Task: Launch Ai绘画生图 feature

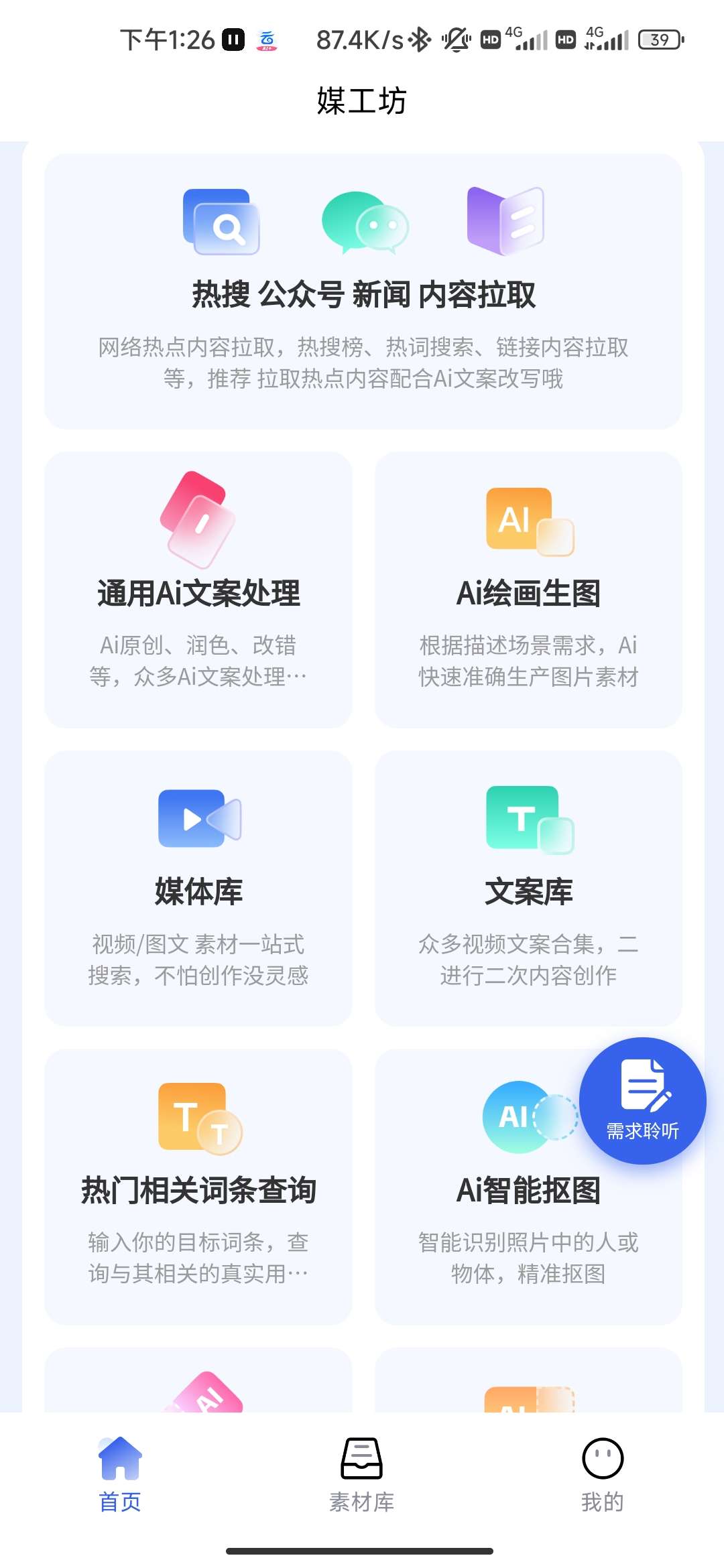Action: 528,590
